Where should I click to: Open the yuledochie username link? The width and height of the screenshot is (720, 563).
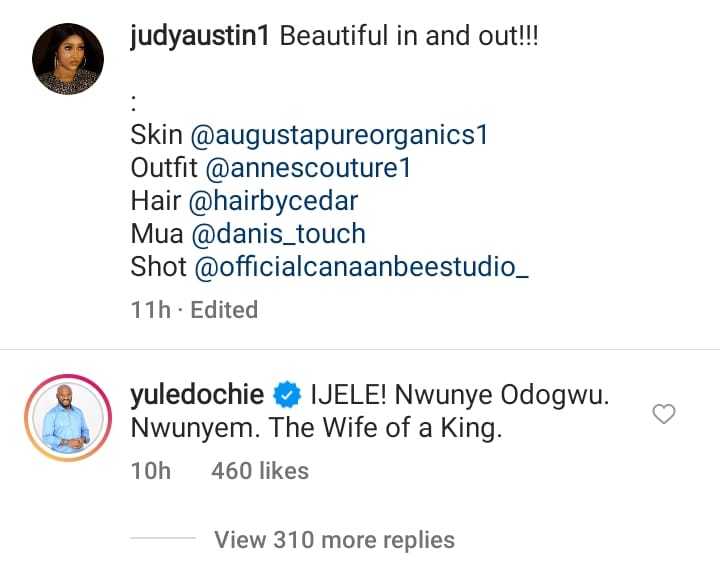click(x=197, y=395)
